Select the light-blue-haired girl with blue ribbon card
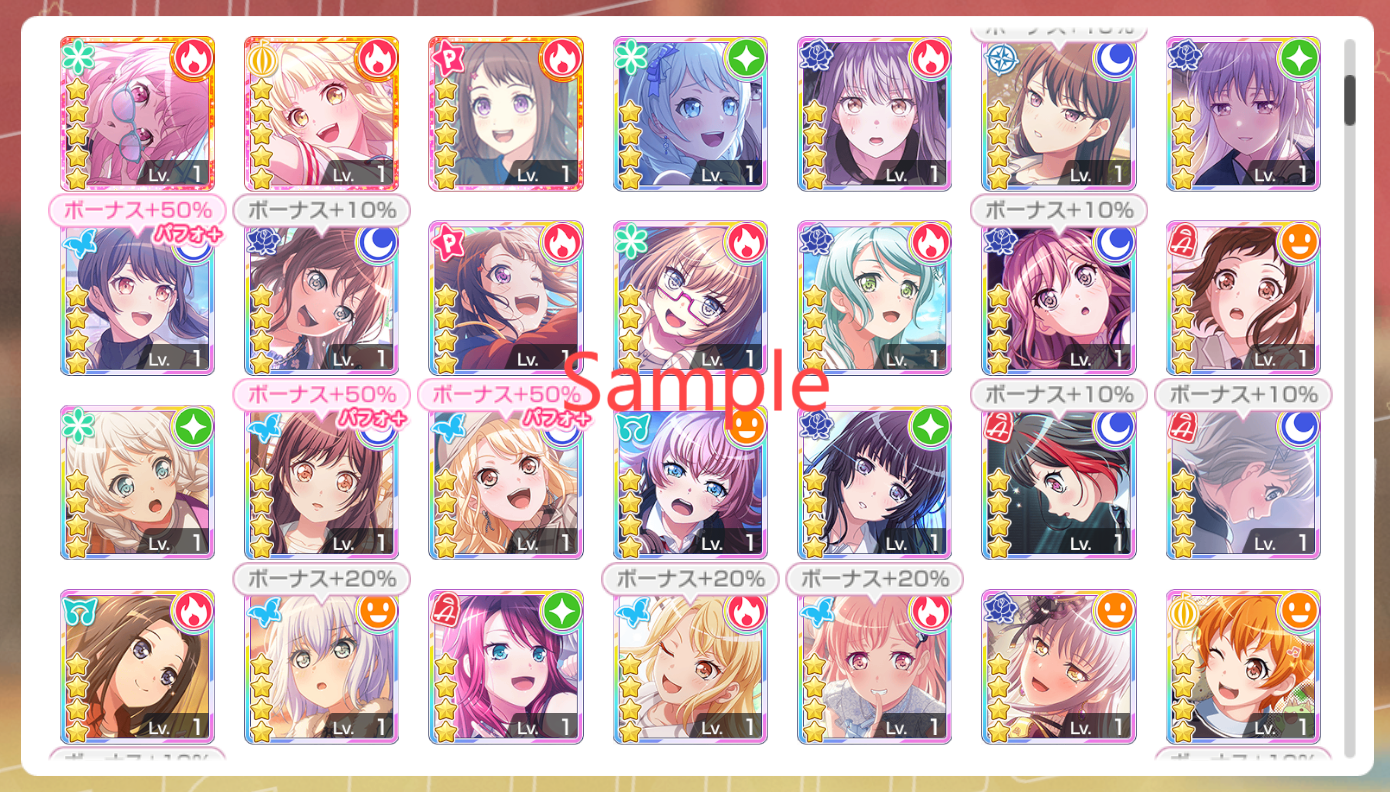 pos(690,114)
